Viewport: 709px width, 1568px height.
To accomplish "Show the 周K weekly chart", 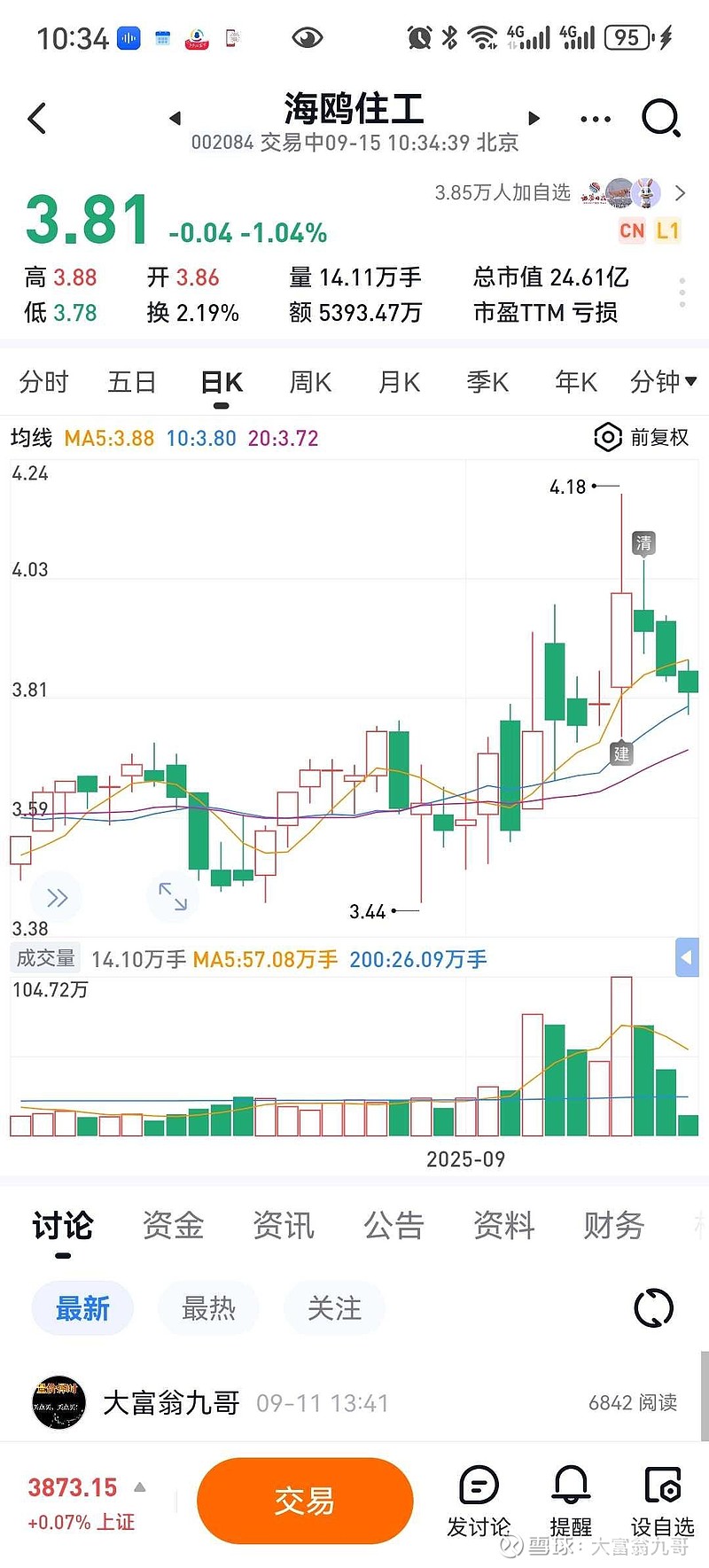I will [x=310, y=382].
